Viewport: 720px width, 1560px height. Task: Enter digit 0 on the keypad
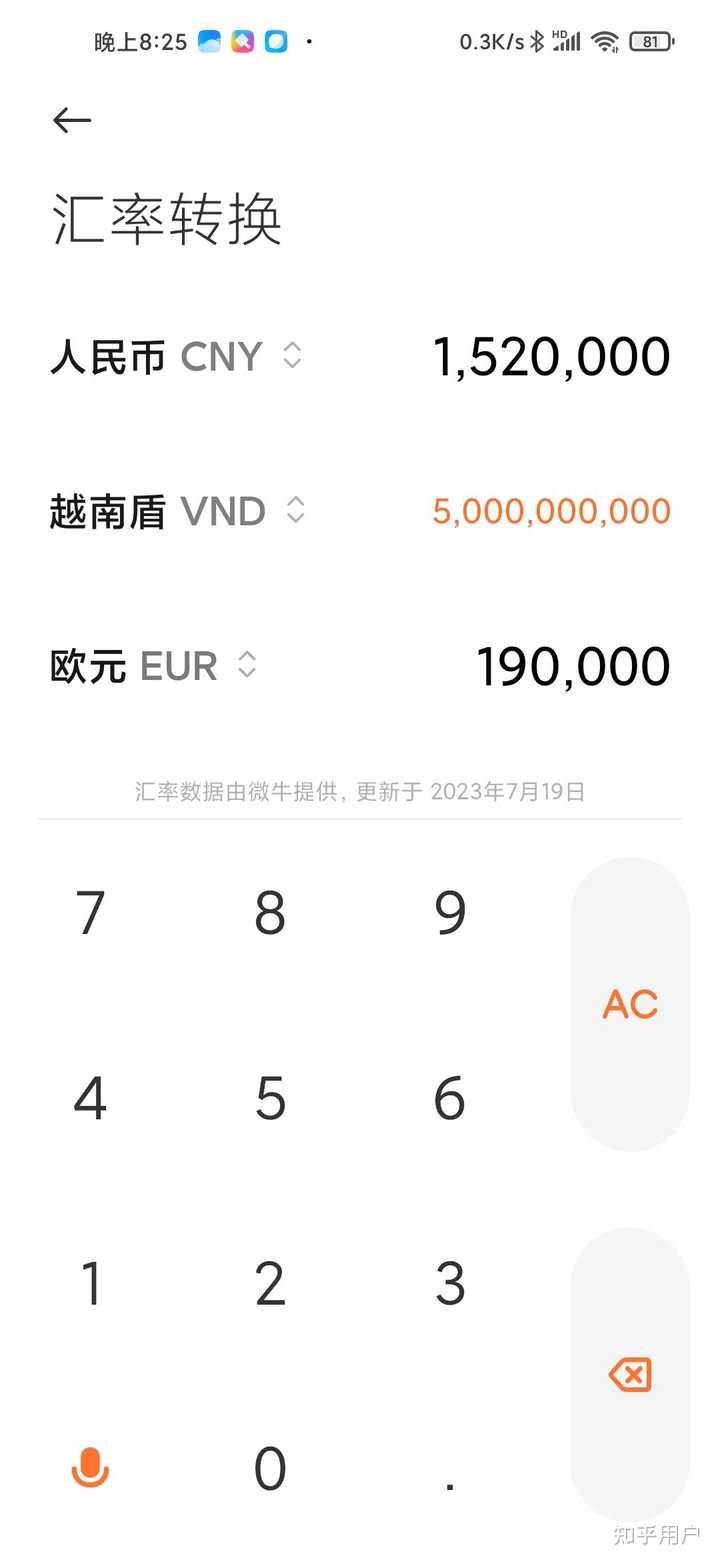pos(270,1468)
